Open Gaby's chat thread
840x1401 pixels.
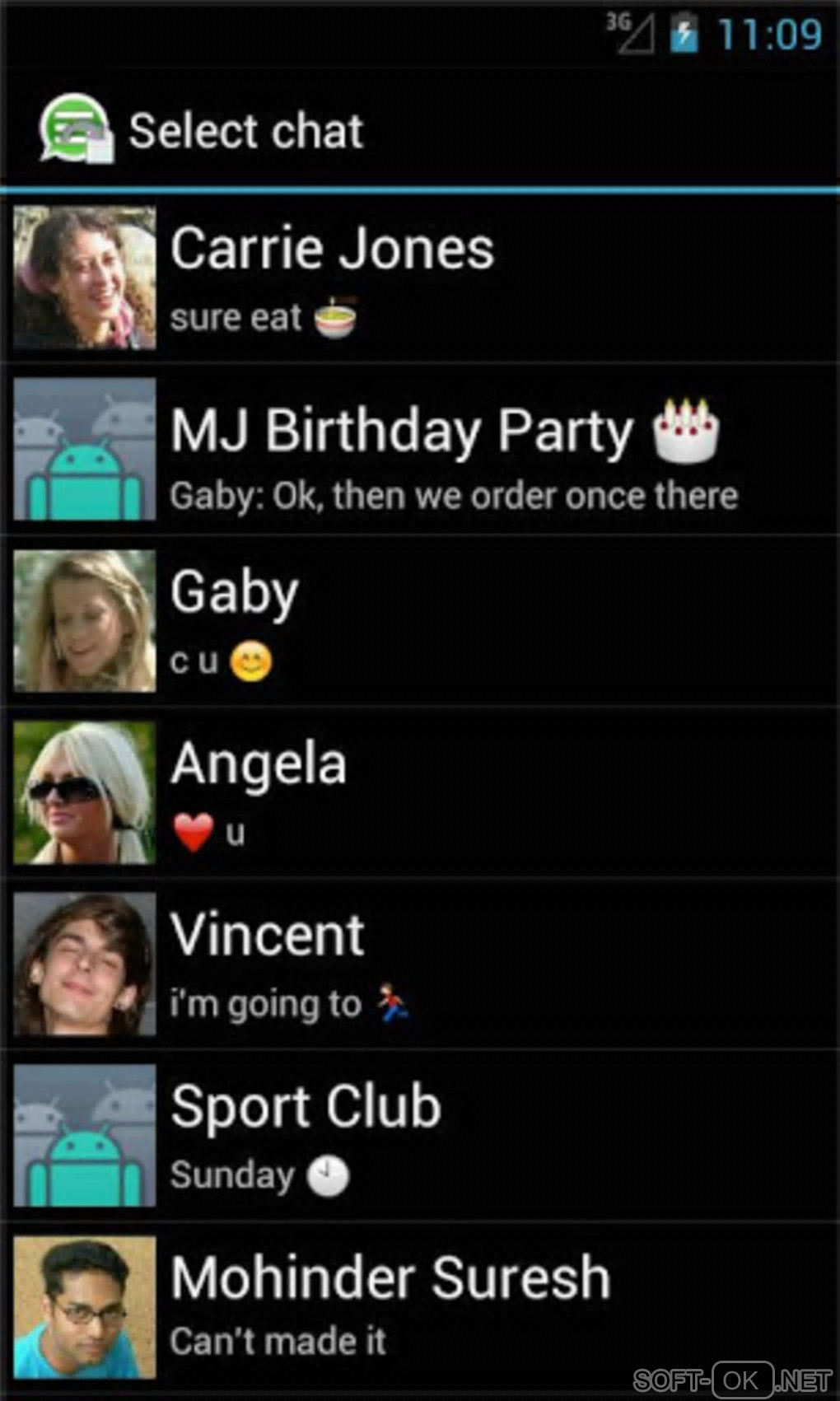coord(420,621)
